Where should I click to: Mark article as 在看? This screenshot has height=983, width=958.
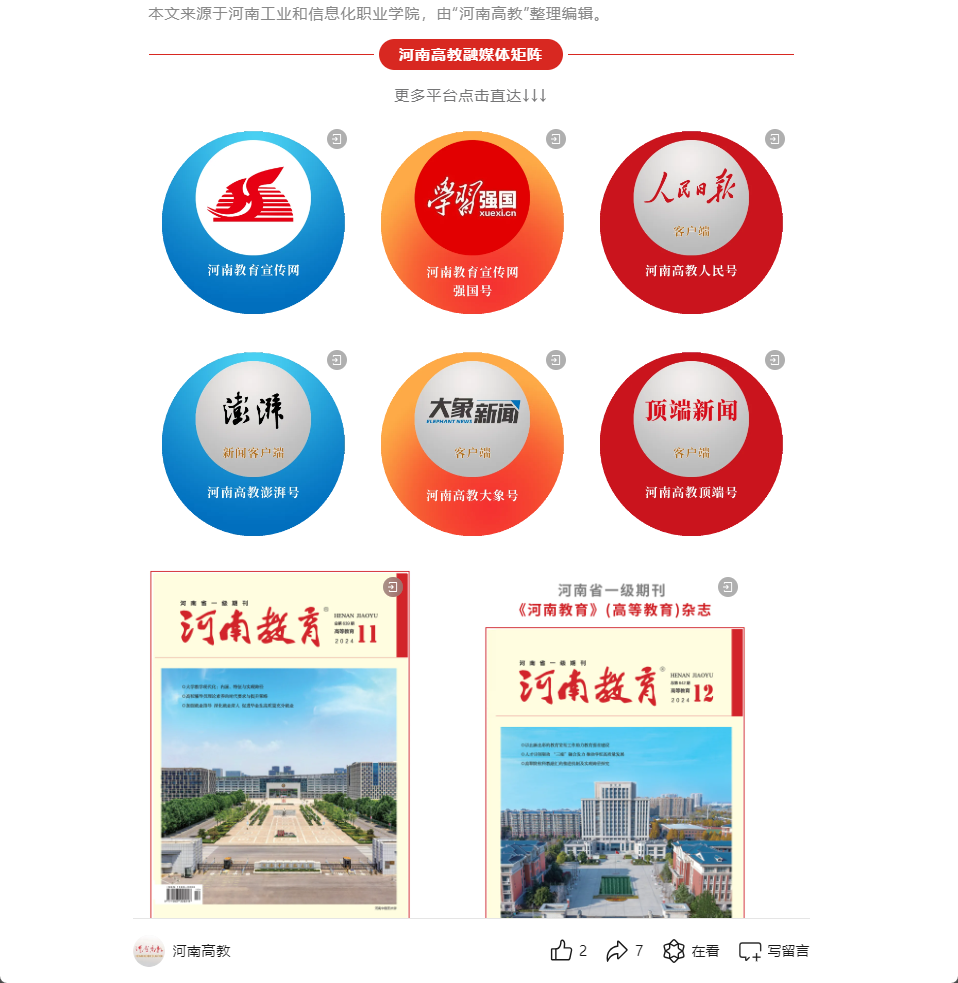691,951
